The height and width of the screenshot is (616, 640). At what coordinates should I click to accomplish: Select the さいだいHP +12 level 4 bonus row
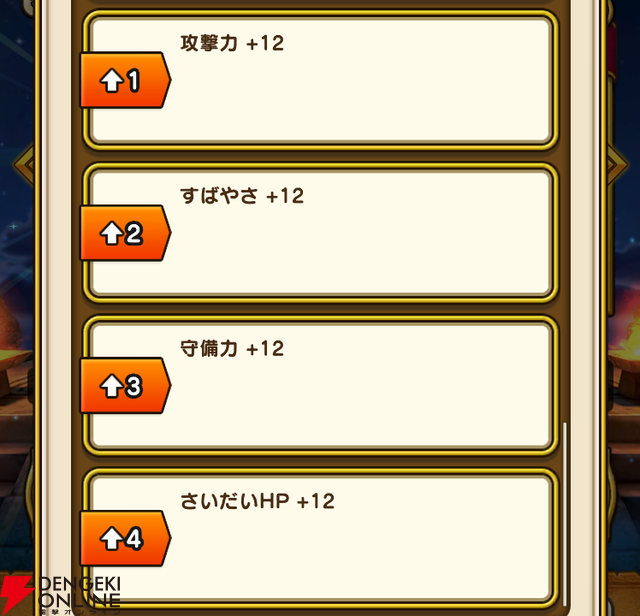[320, 538]
